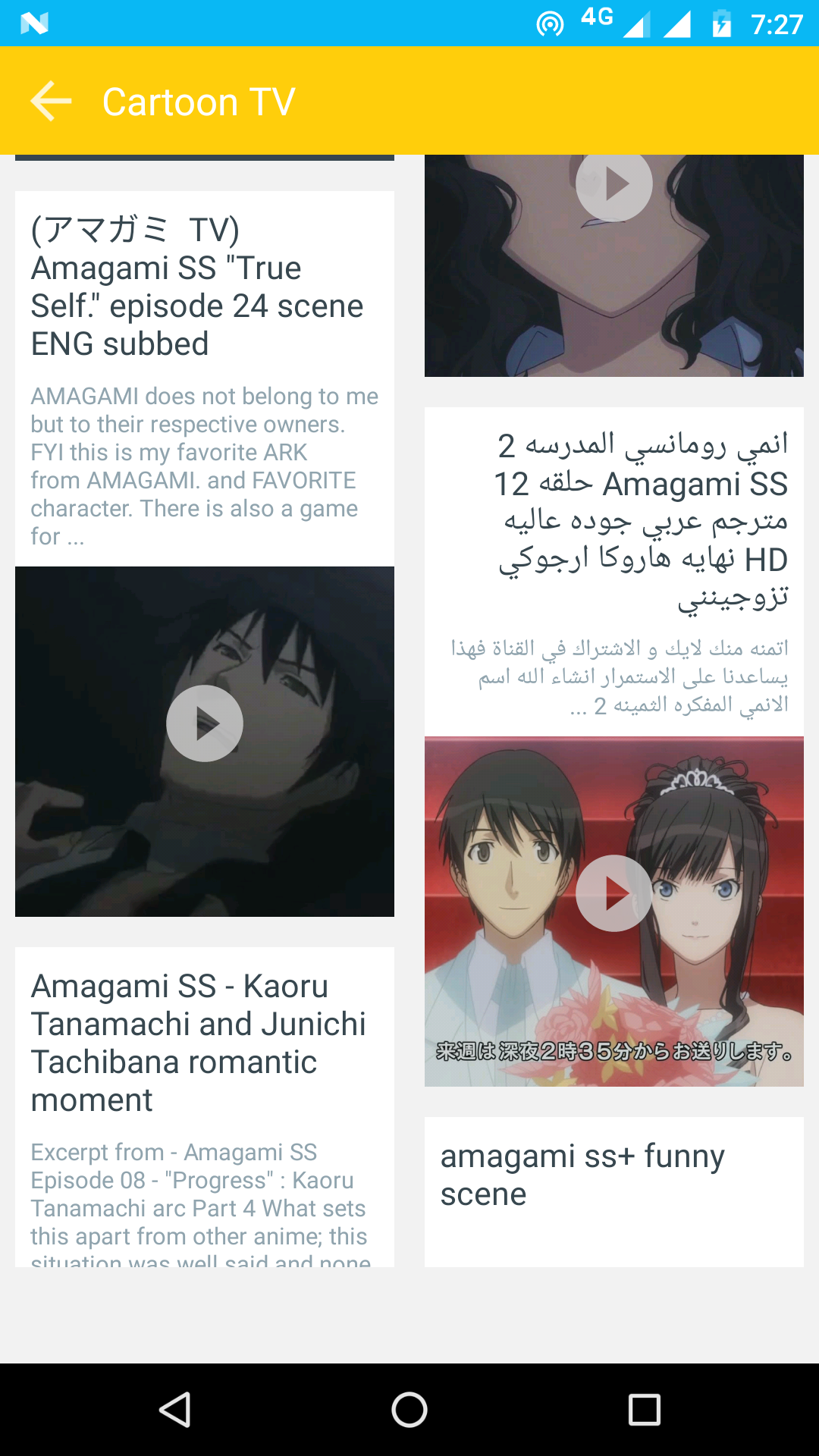Image resolution: width=819 pixels, height=1456 pixels.
Task: Open the Kaoru Tanamachi and Junichi romantic moment card
Action: [x=199, y=1043]
